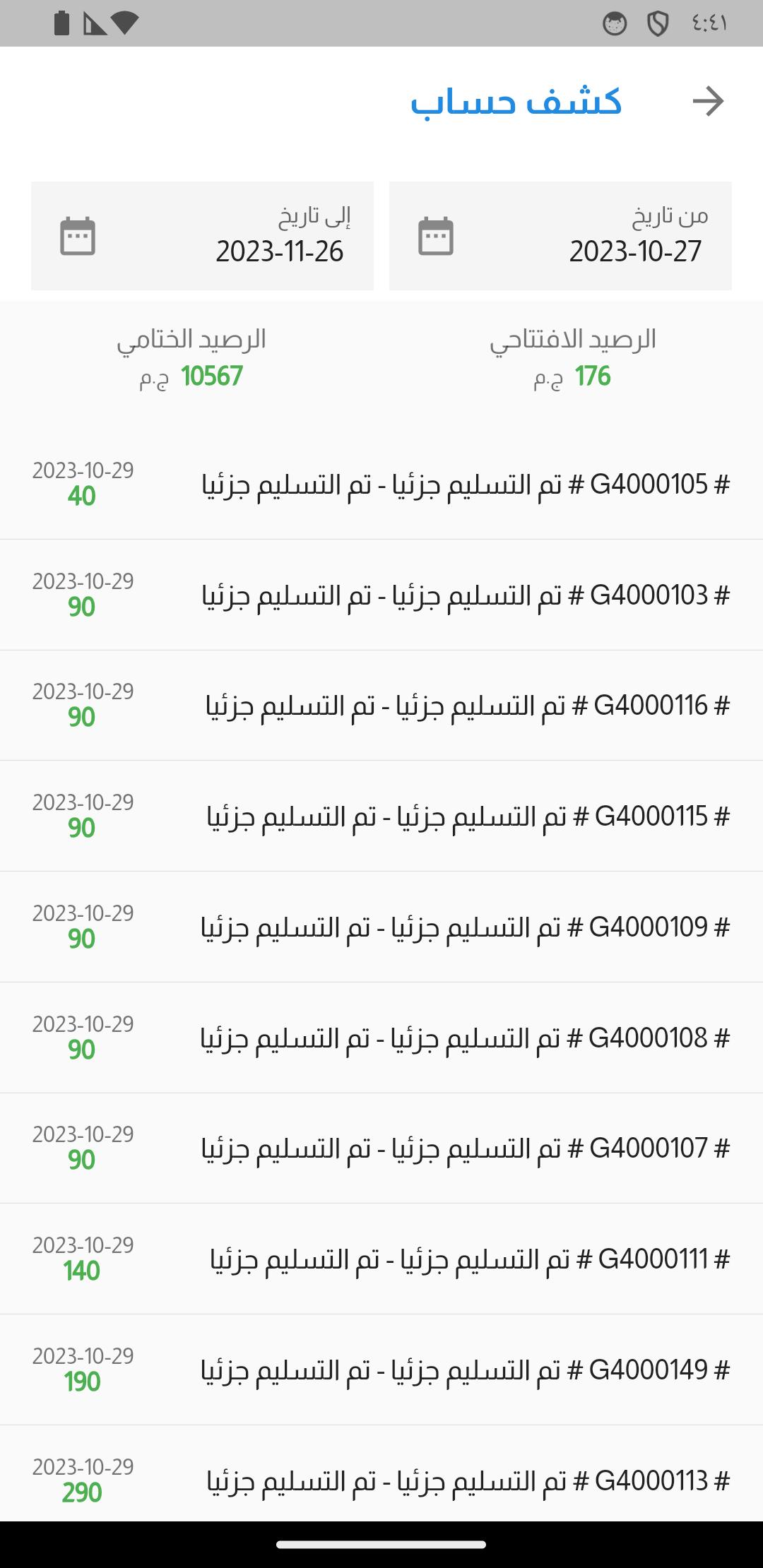Select the G4000116 transaction row
This screenshot has height=1568, width=763.
coord(381,706)
